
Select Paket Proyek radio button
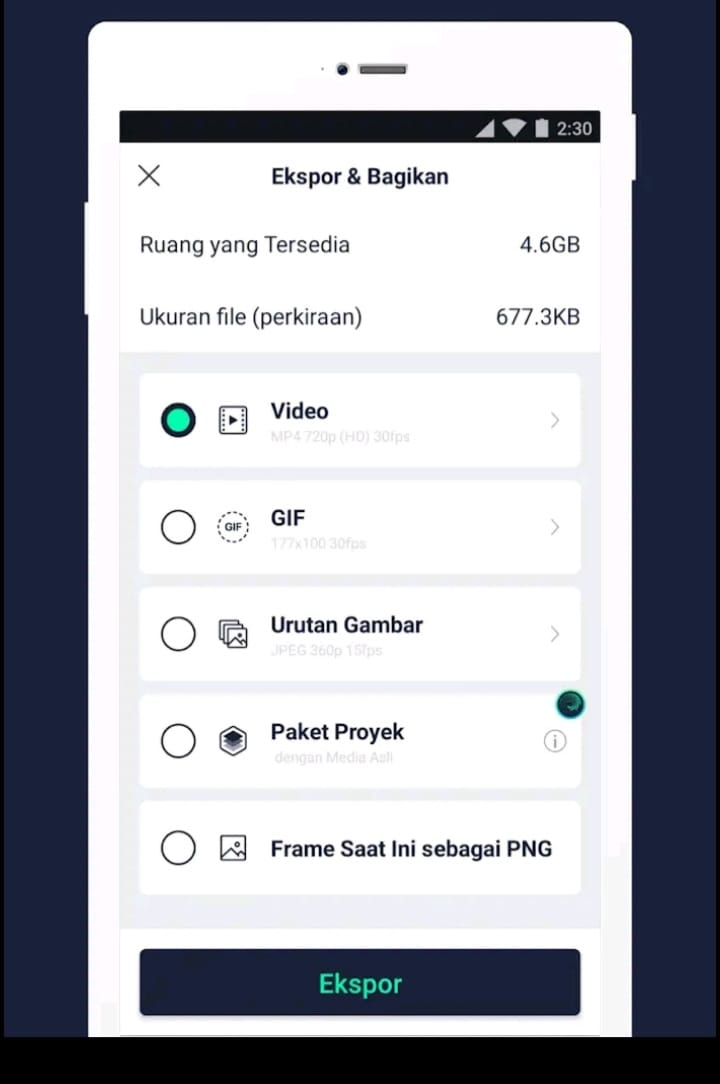(178, 741)
